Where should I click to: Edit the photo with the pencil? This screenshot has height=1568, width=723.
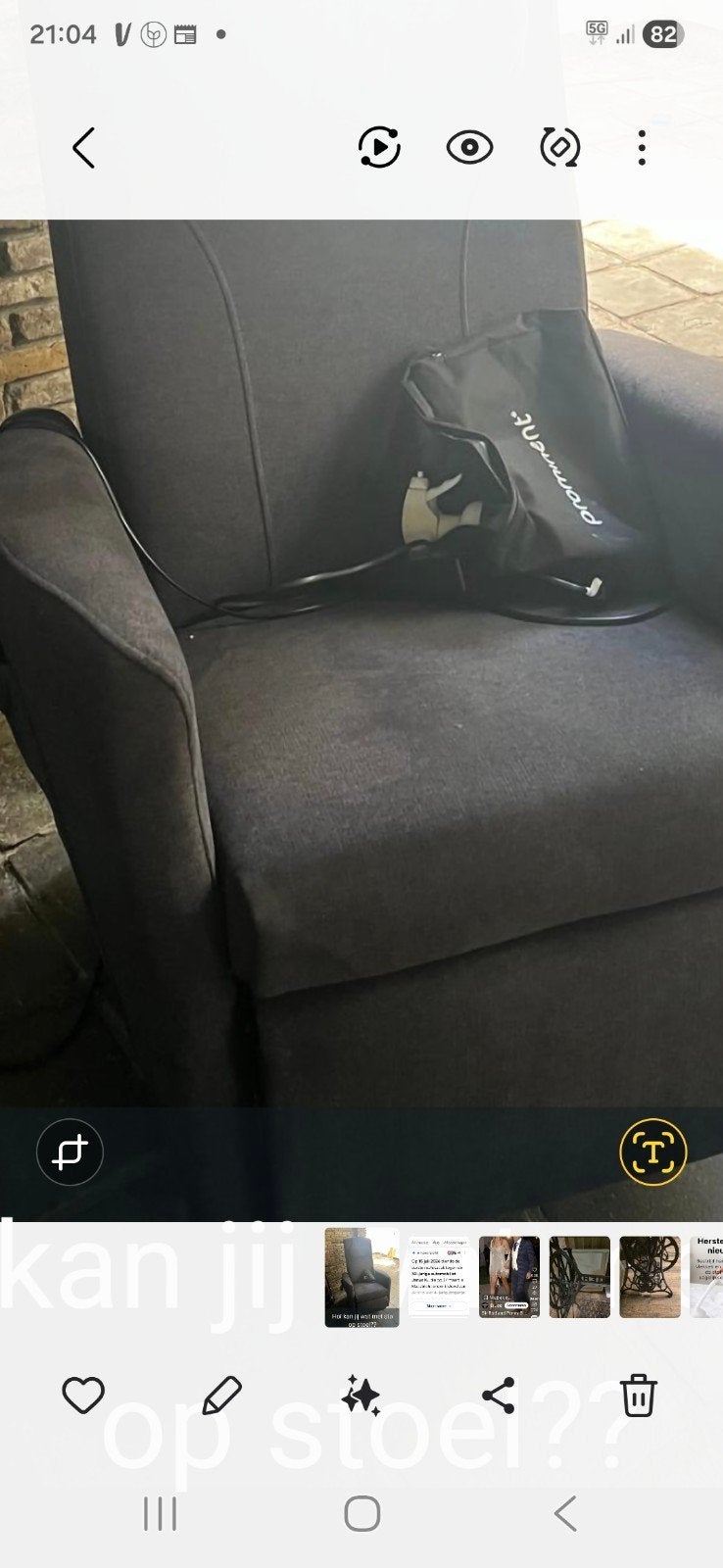(222, 1396)
